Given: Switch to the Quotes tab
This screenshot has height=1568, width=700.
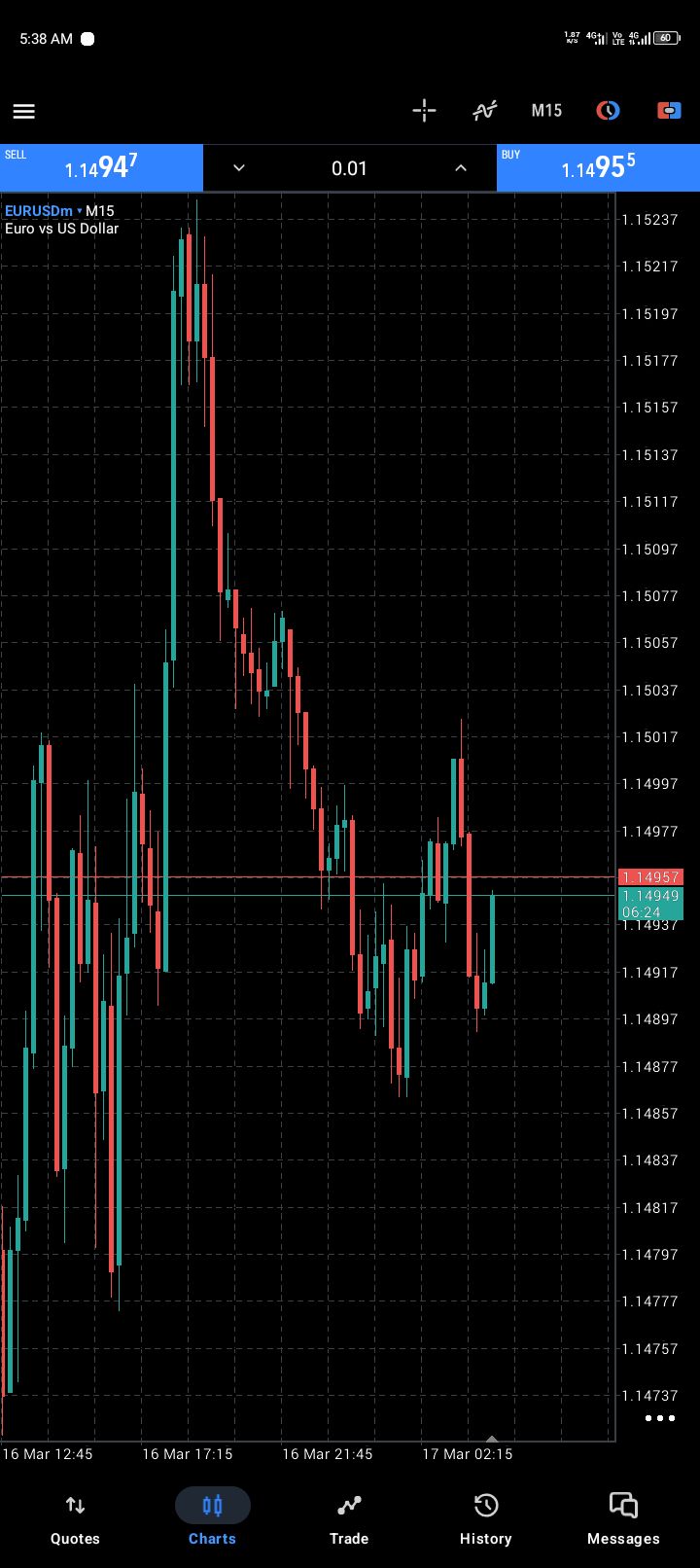Looking at the screenshot, I should point(75,1518).
